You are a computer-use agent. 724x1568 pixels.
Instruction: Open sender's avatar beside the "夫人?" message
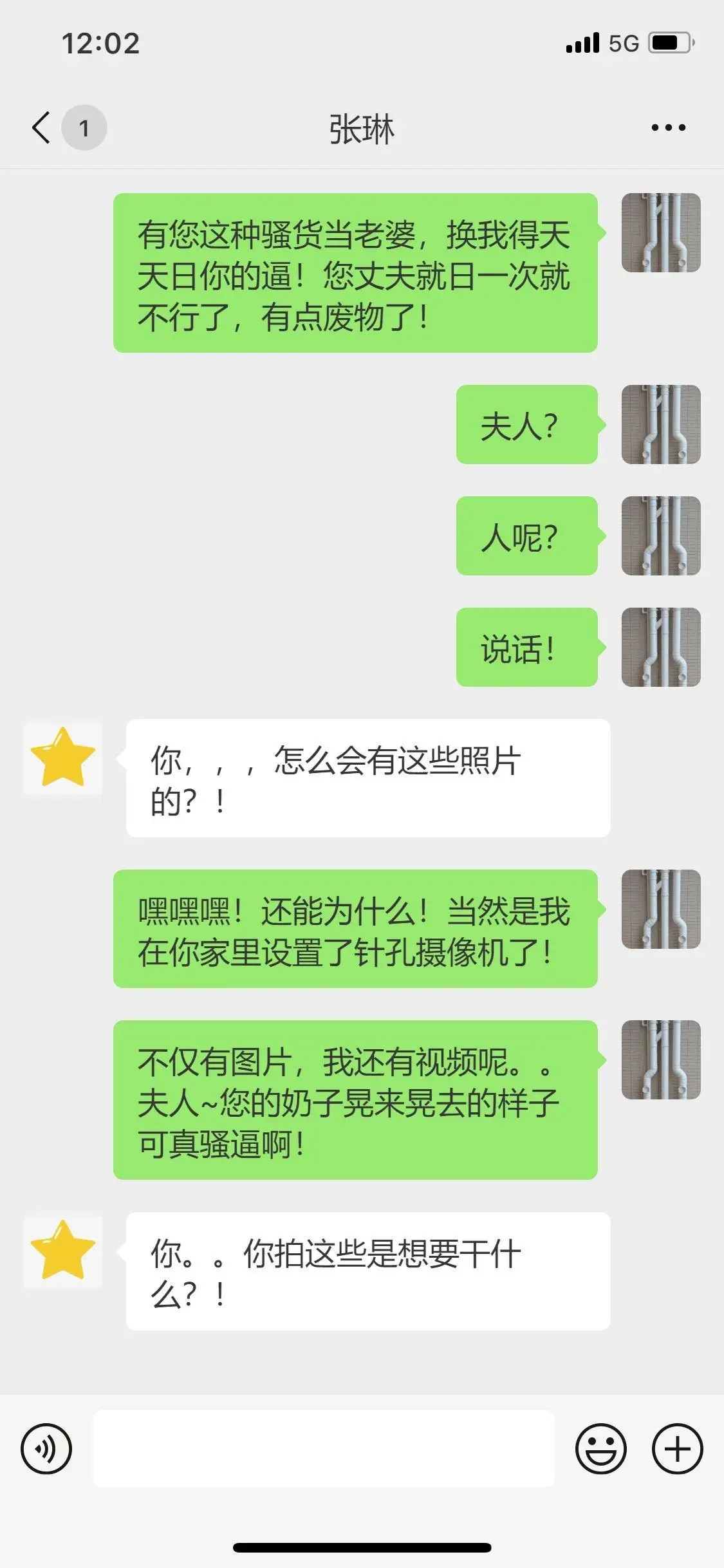[x=661, y=424]
